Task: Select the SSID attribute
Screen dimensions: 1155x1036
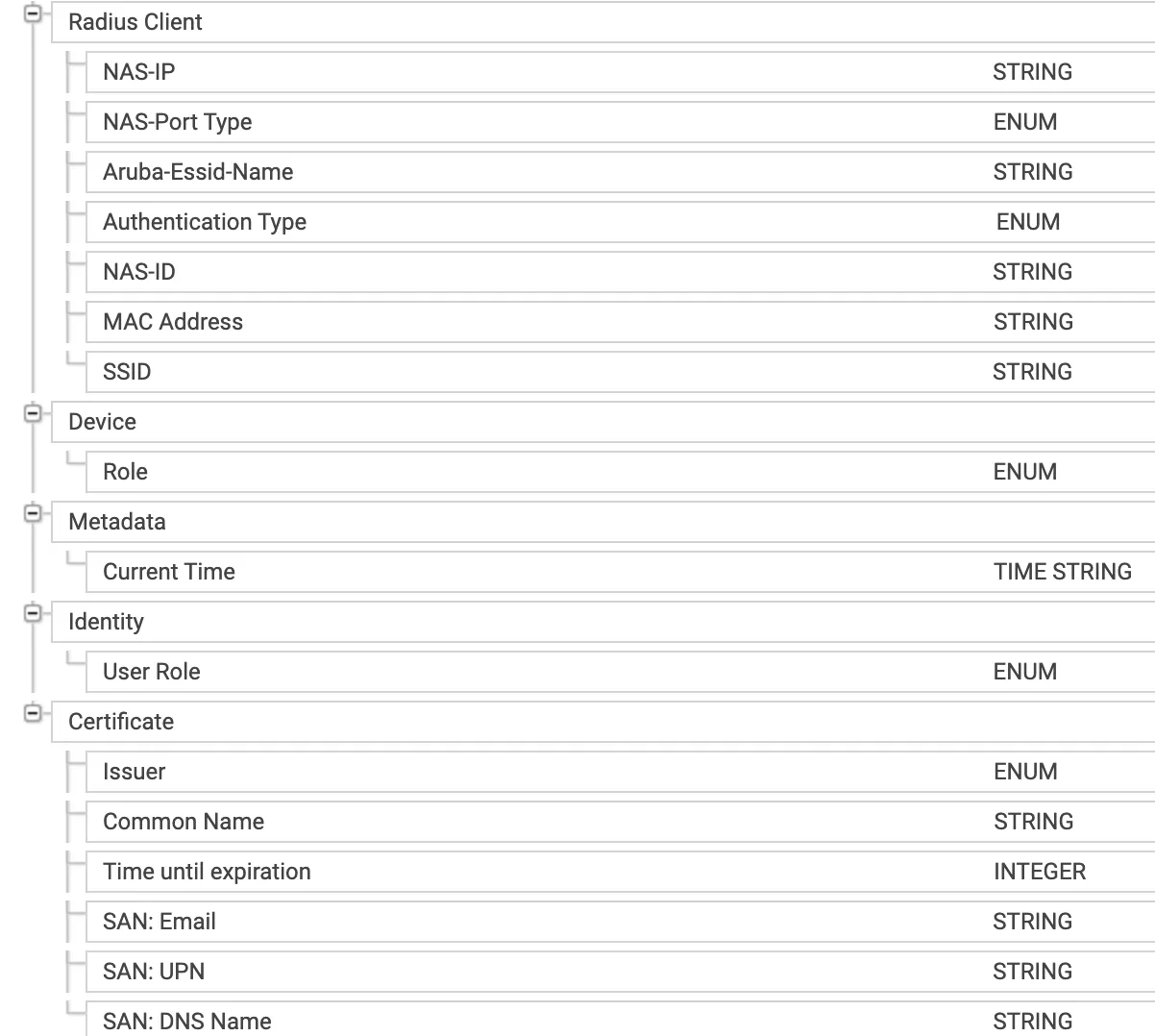Action: coord(127,372)
